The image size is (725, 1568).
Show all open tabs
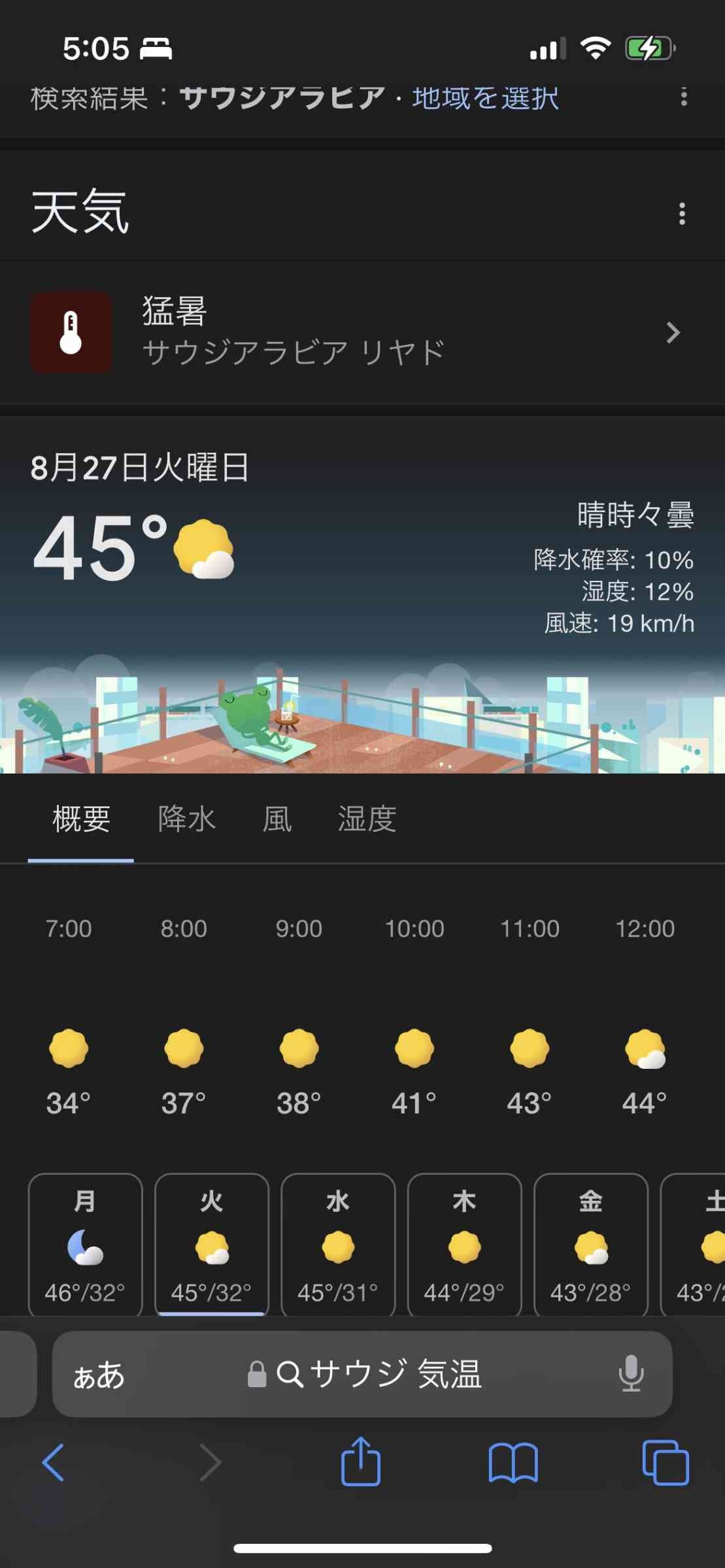665,1462
